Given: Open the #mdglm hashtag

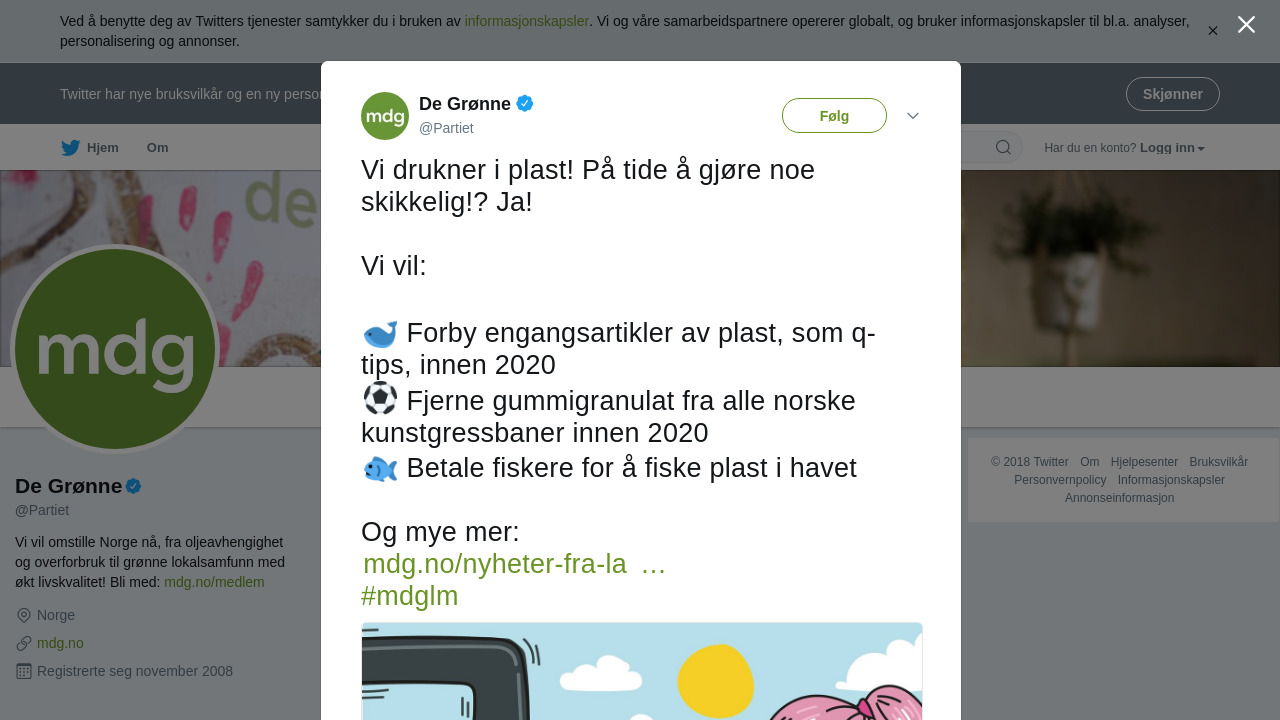Looking at the screenshot, I should pyautogui.click(x=410, y=596).
